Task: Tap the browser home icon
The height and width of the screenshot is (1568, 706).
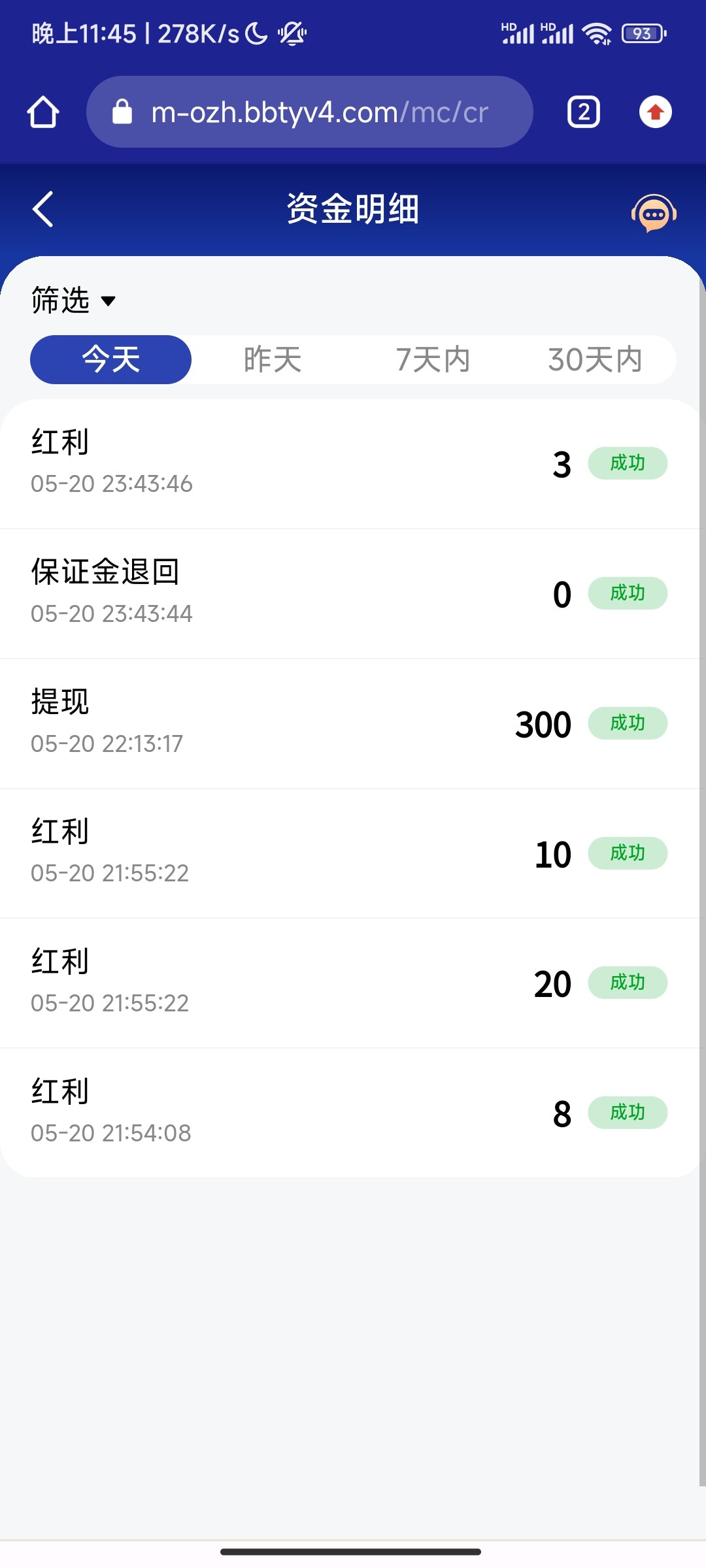Action: tap(43, 112)
